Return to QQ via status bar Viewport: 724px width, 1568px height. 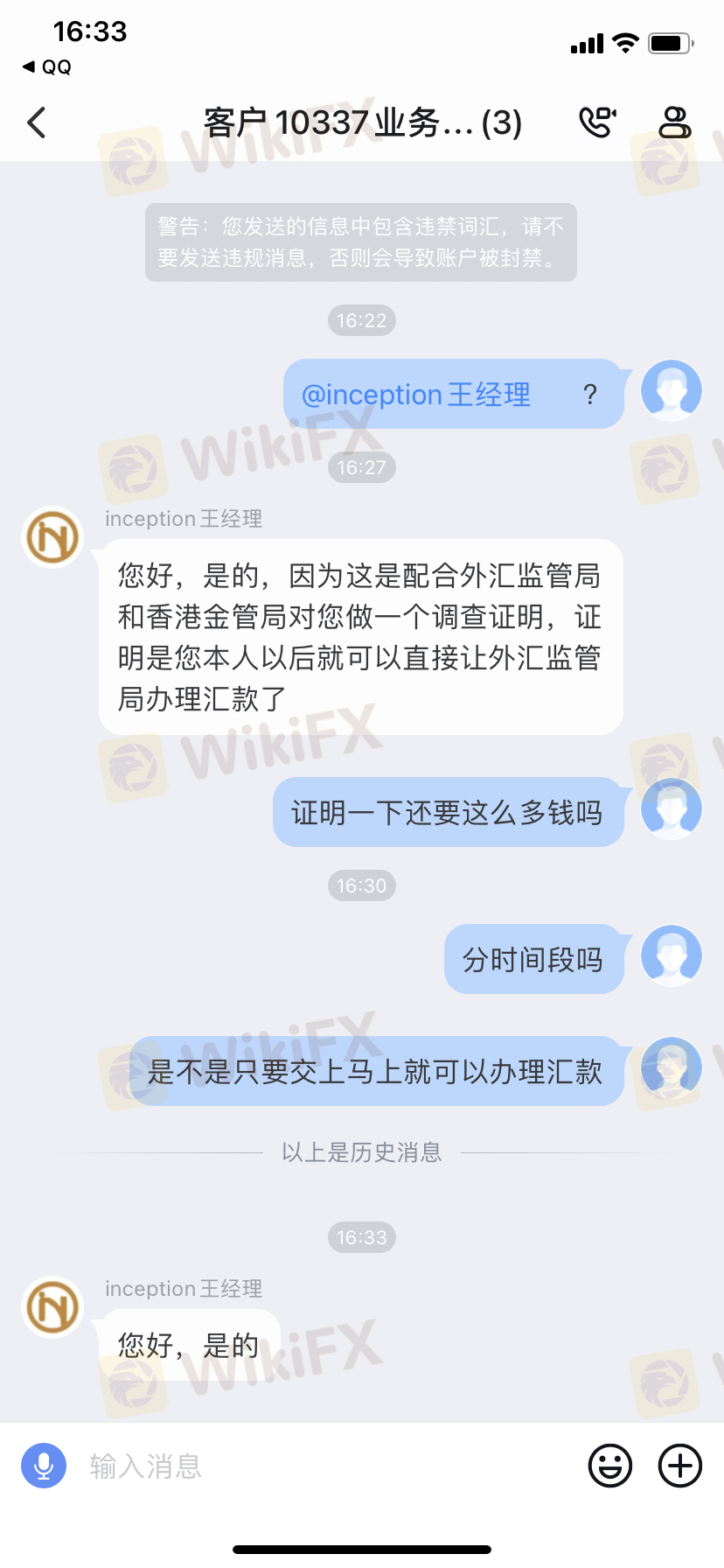pos(47,67)
